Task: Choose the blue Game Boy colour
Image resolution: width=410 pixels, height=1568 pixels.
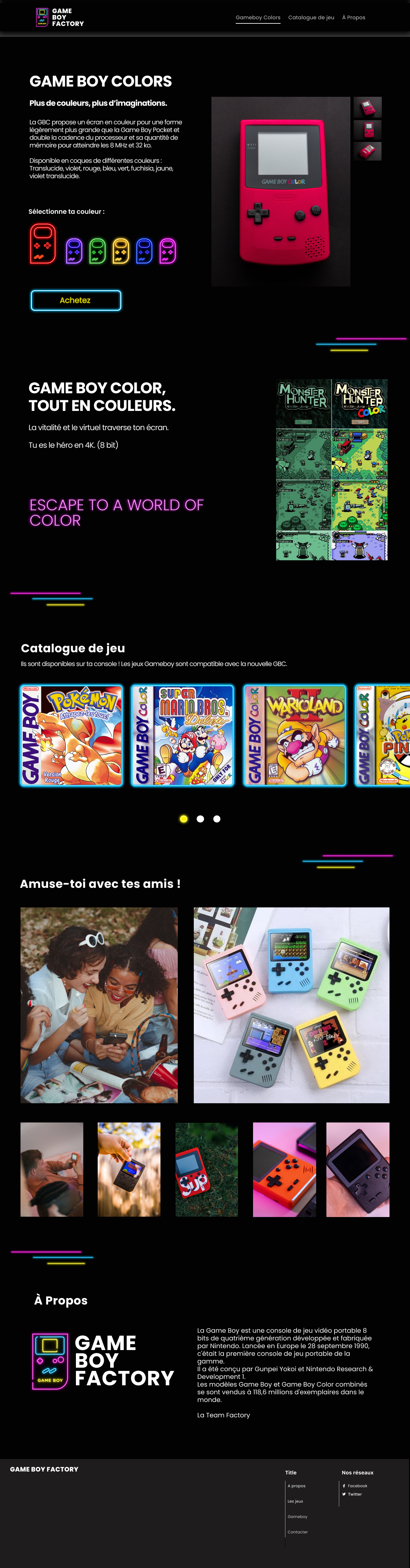Action: coord(144,251)
